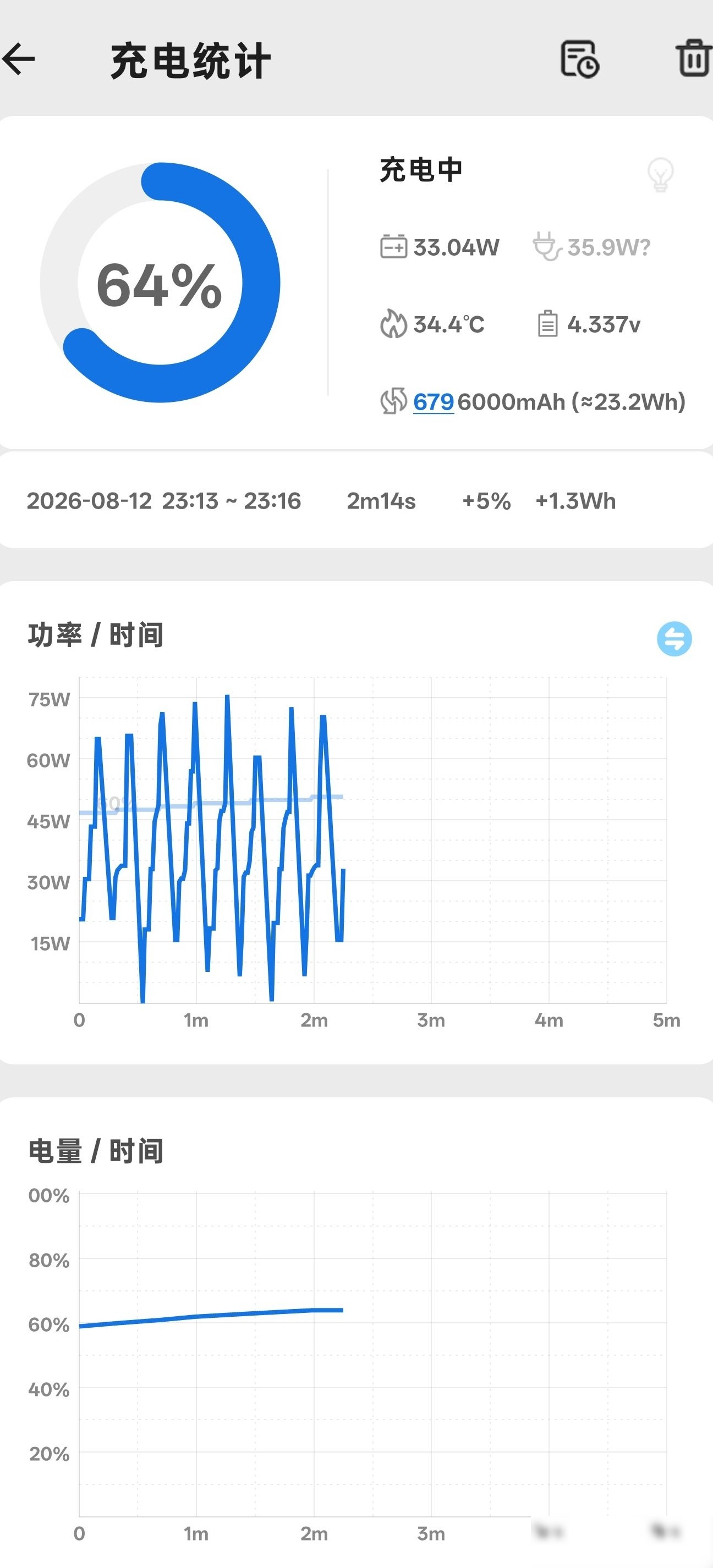713x1568 pixels.
Task: Tap the light bulb tip icon
Action: click(661, 175)
